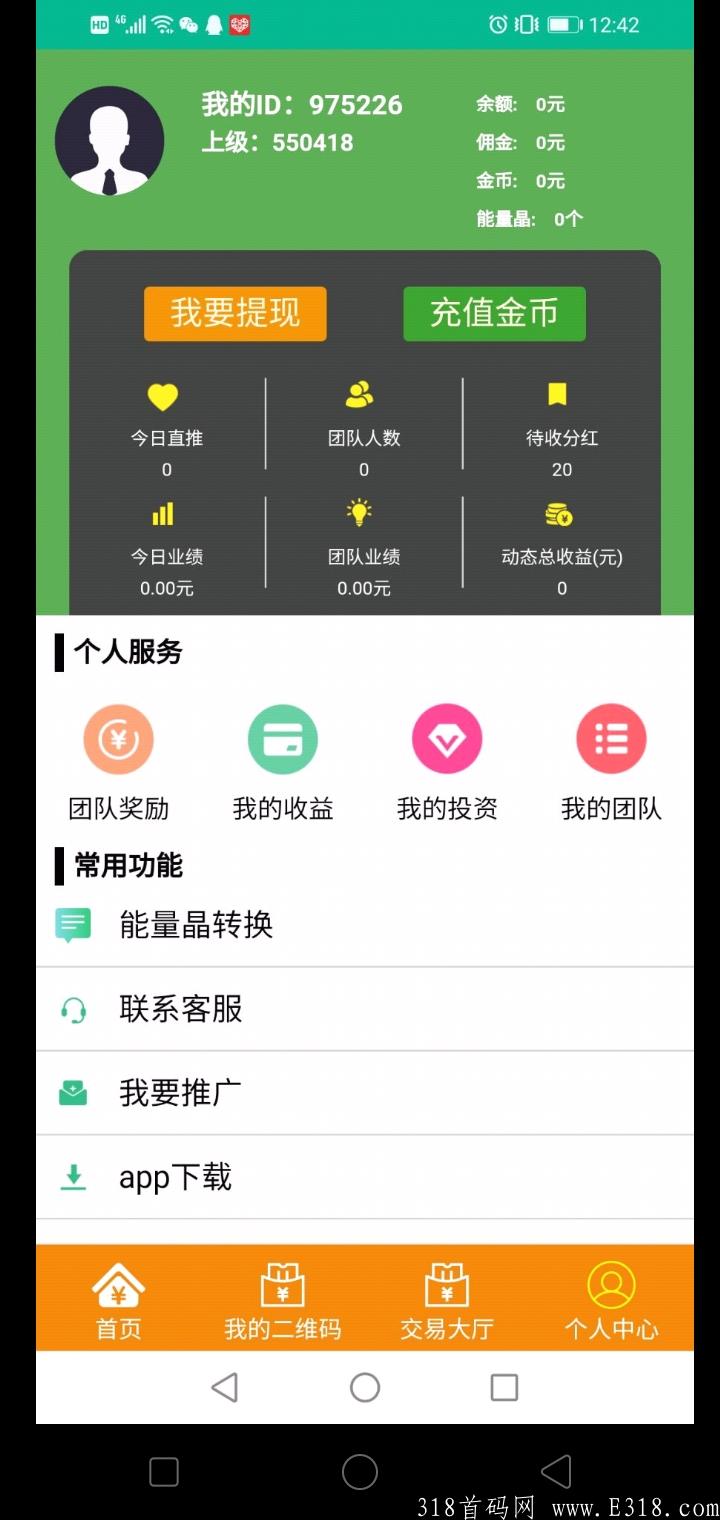Open the 联系客服 headset support icon
The height and width of the screenshot is (1520, 720).
click(72, 1009)
